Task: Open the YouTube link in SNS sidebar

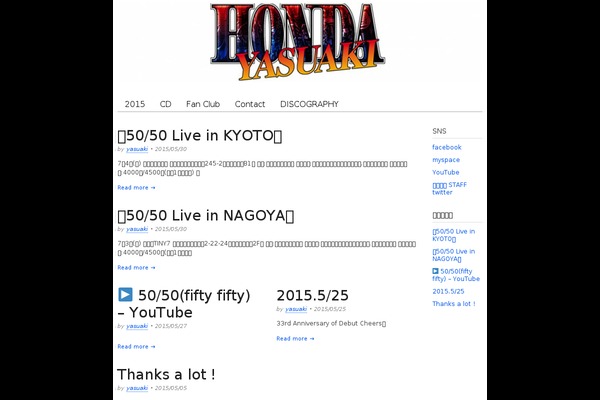Action: (x=446, y=172)
